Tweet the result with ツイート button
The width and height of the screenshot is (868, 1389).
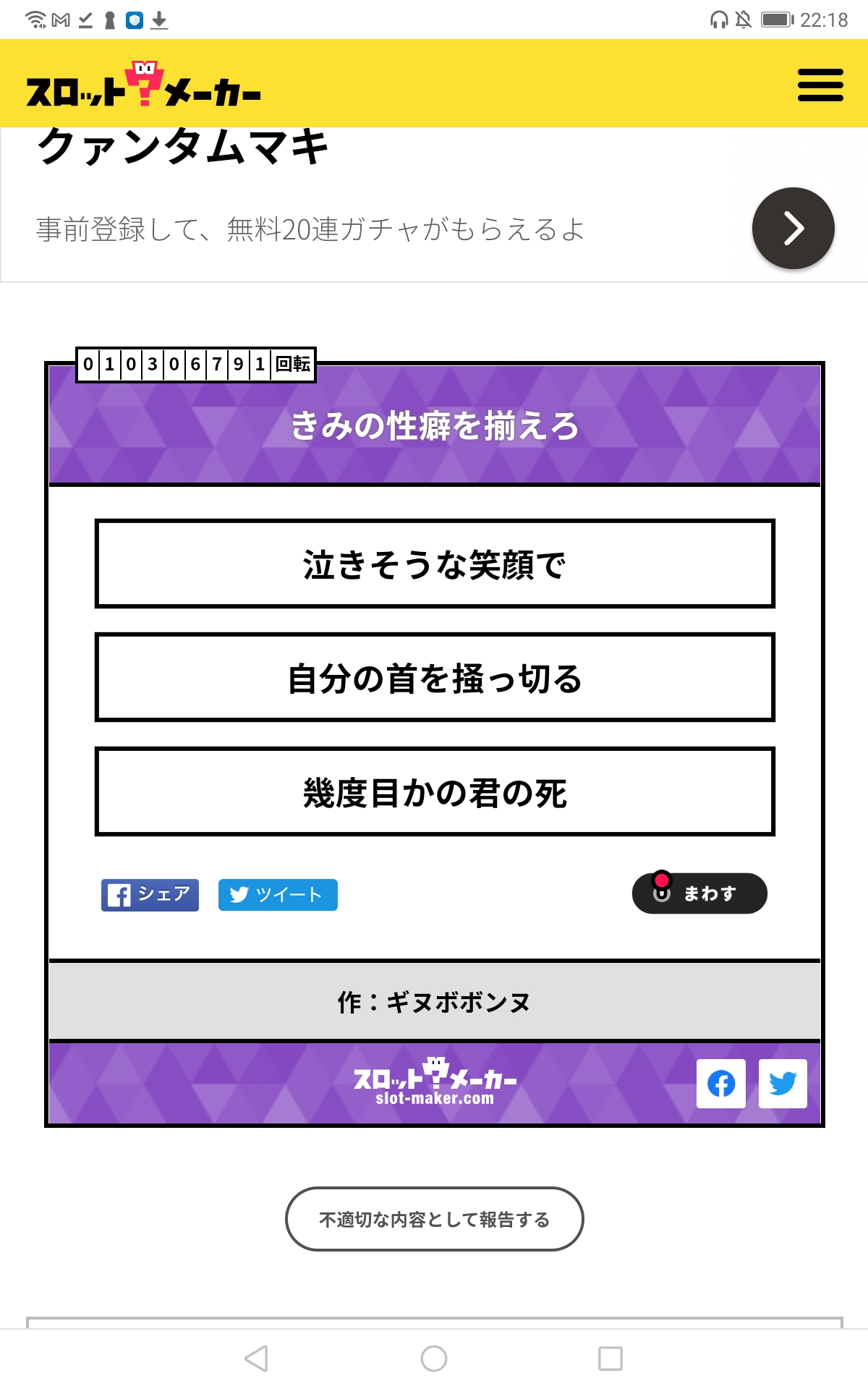click(278, 895)
